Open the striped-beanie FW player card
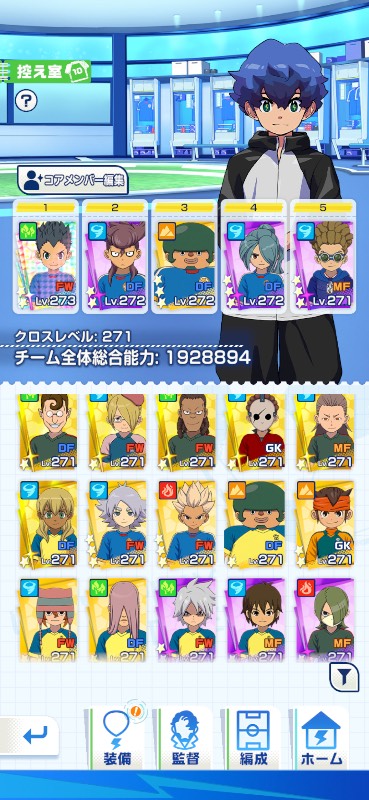369x800 pixels. coord(48,620)
